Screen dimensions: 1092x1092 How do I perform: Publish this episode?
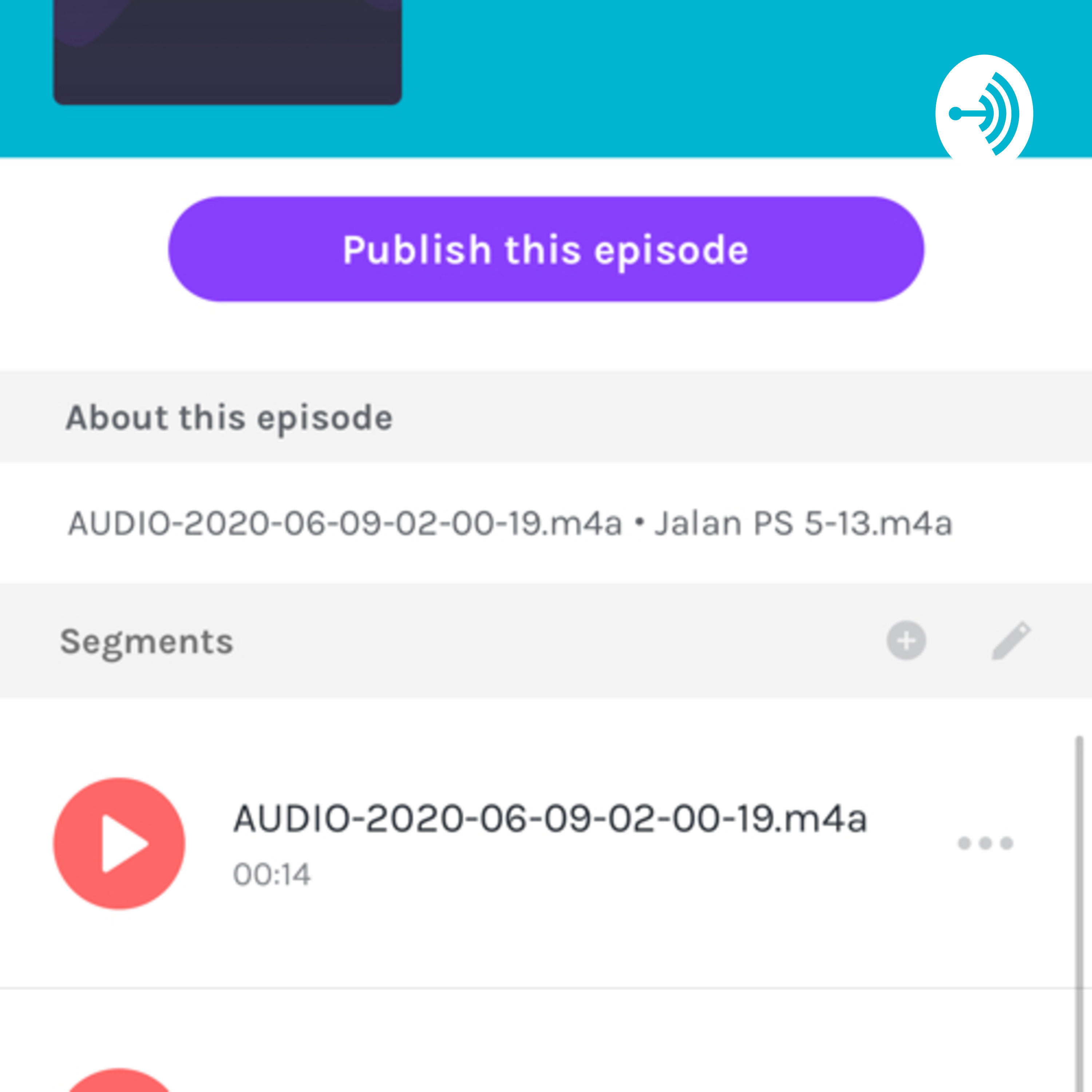pyautogui.click(x=546, y=249)
